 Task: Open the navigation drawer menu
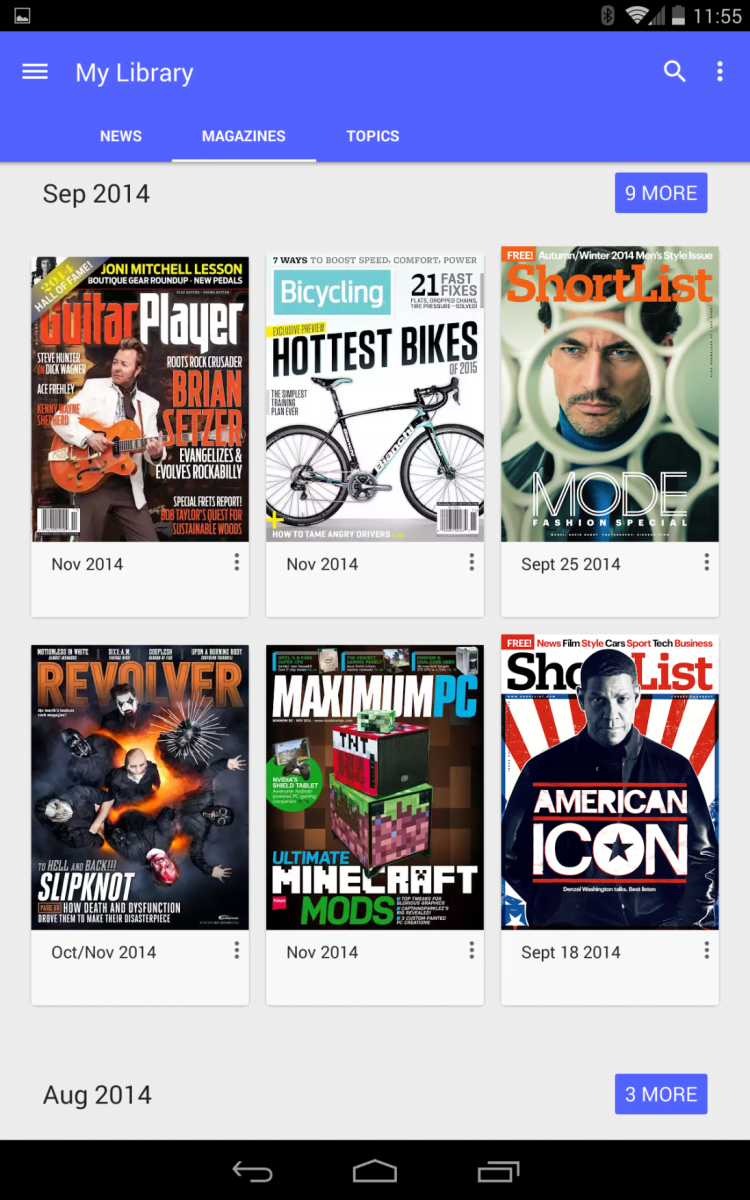[x=35, y=72]
